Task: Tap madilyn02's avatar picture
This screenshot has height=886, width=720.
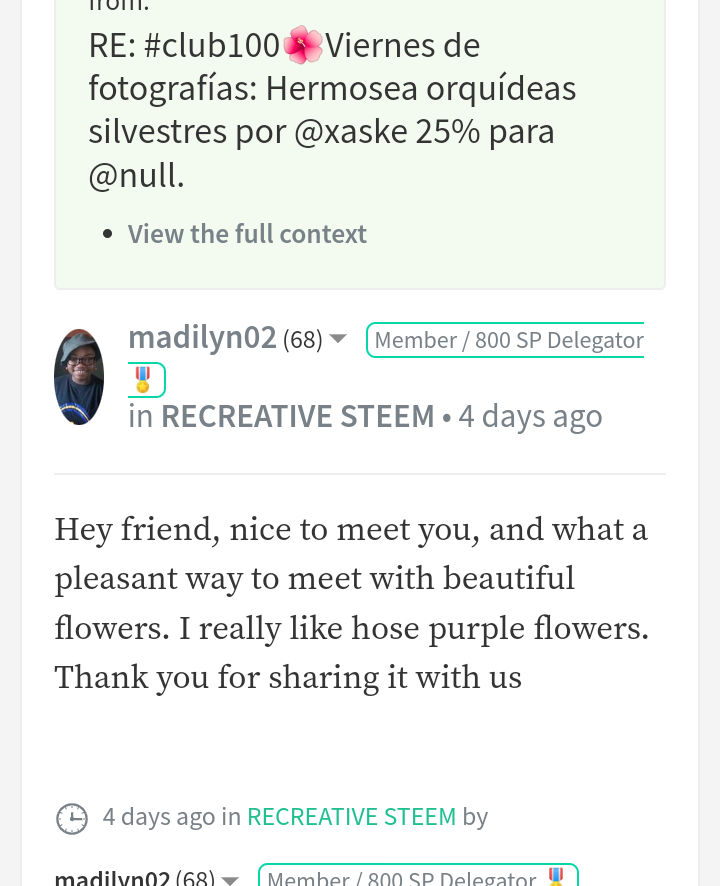Action: [x=79, y=377]
